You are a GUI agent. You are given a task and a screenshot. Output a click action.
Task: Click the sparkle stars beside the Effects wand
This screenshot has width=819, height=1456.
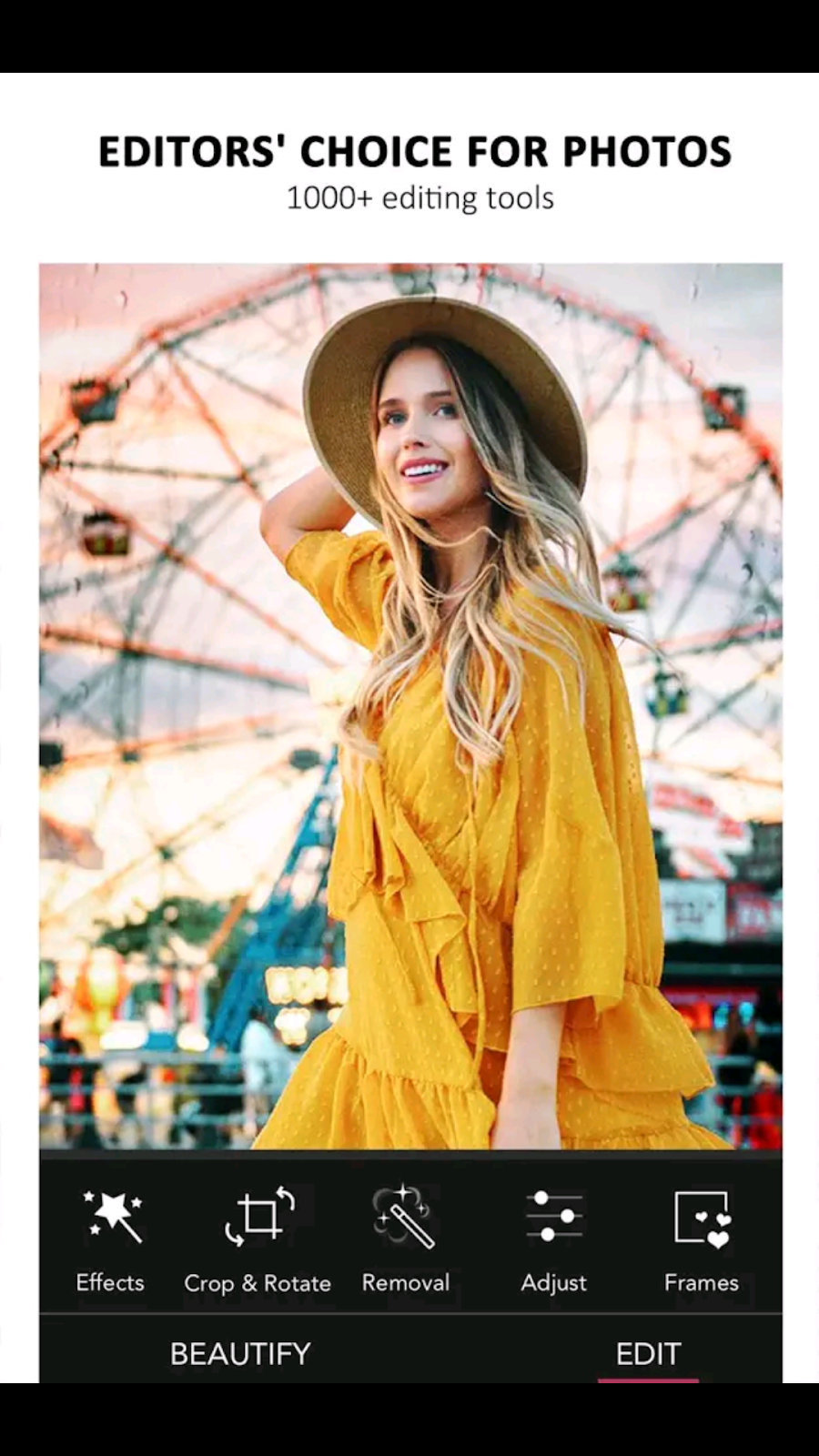tap(91, 1199)
